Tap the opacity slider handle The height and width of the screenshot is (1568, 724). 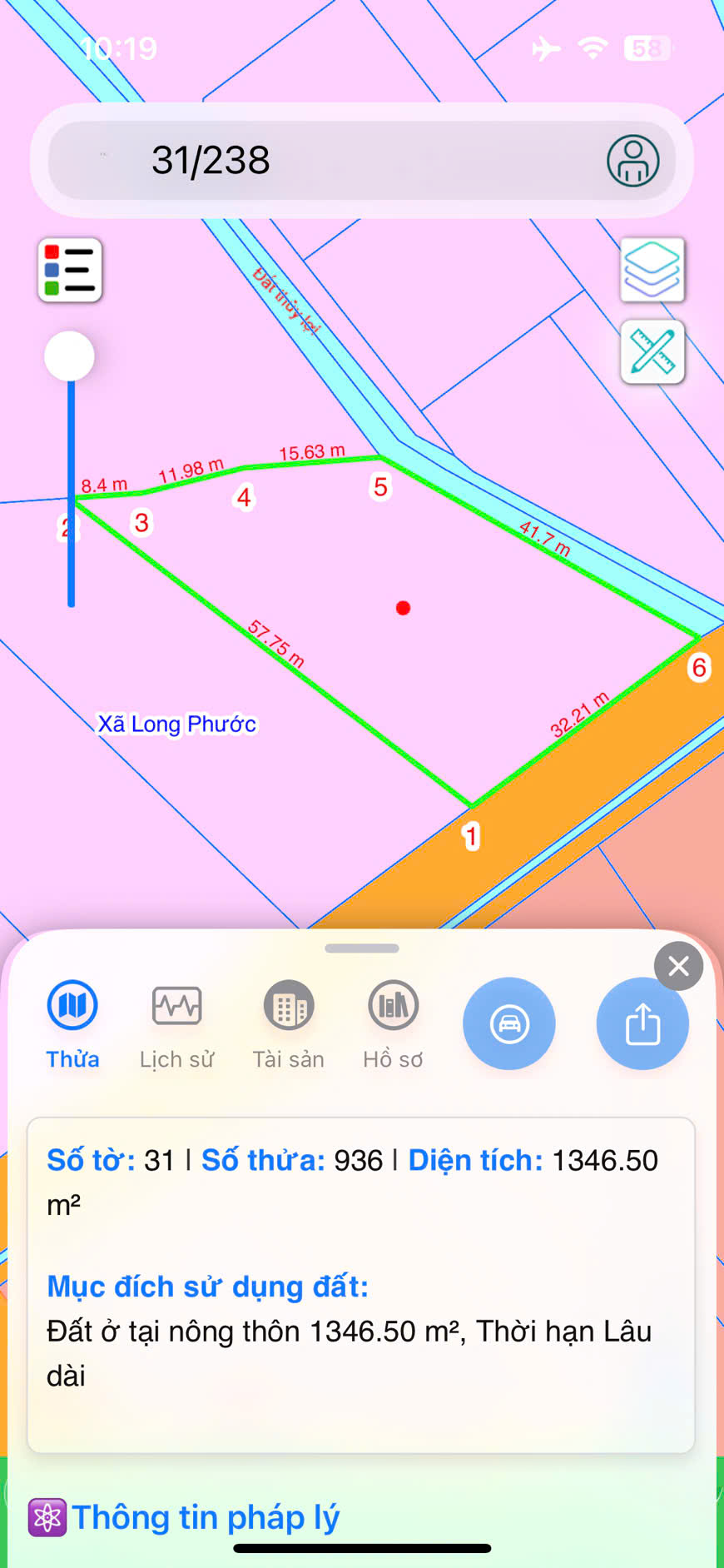click(x=70, y=356)
